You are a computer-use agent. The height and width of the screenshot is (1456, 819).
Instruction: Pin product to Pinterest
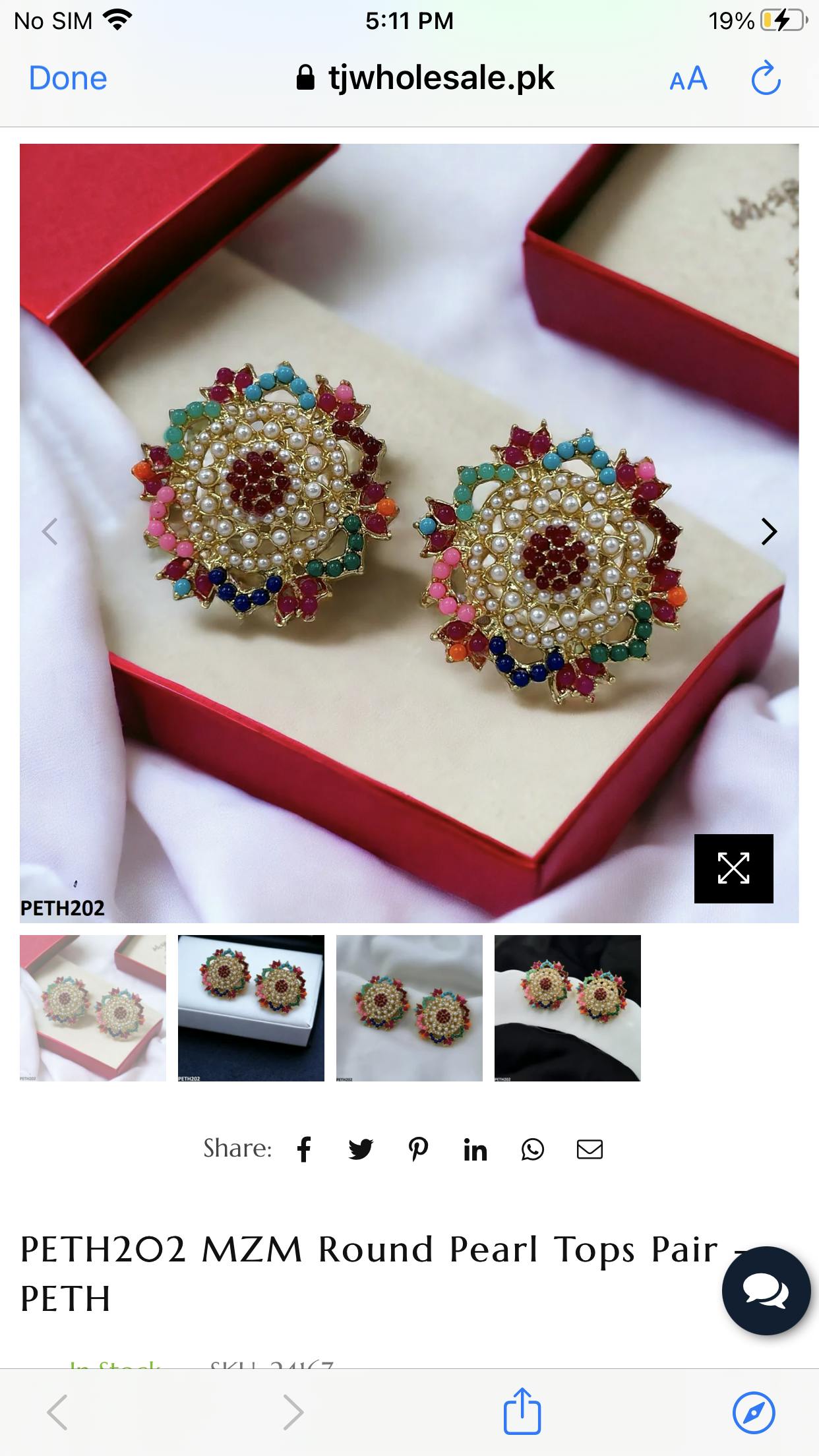(418, 1149)
